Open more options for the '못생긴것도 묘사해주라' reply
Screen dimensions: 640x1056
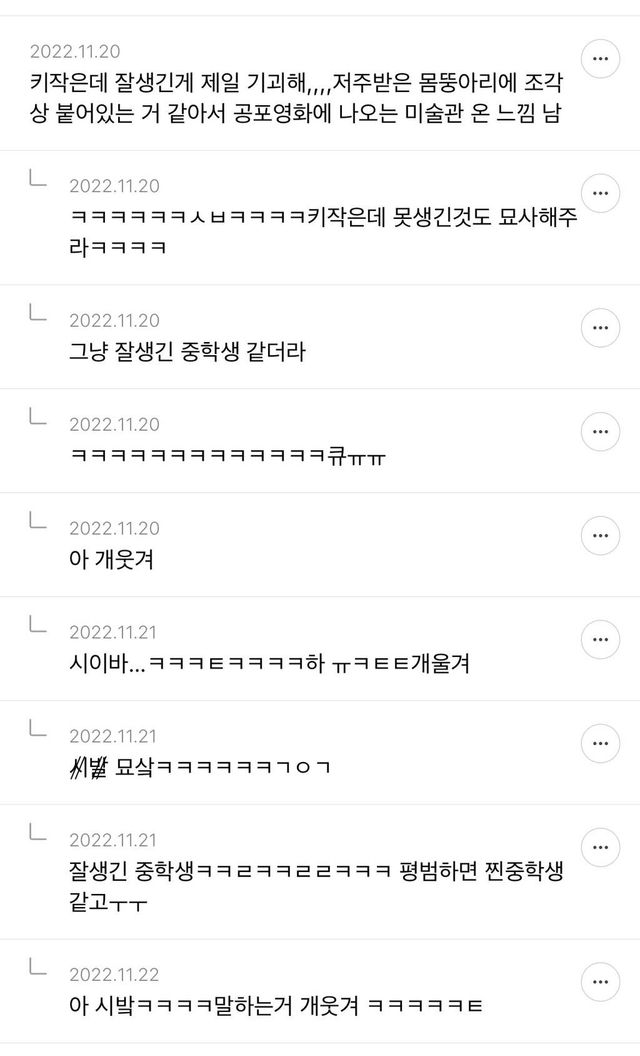[x=600, y=190]
